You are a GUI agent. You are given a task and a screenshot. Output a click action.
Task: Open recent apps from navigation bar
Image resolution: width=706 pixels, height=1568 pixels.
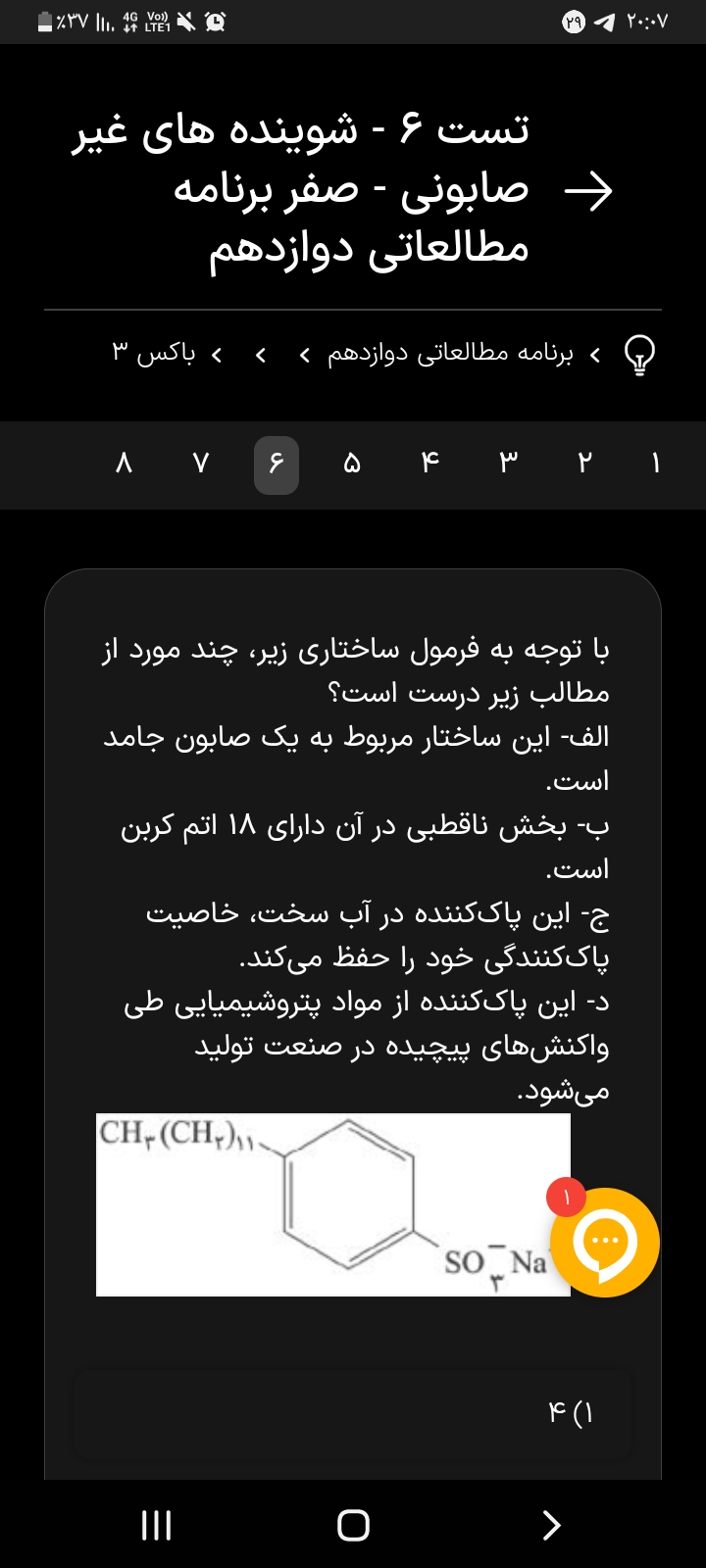pos(157,1525)
